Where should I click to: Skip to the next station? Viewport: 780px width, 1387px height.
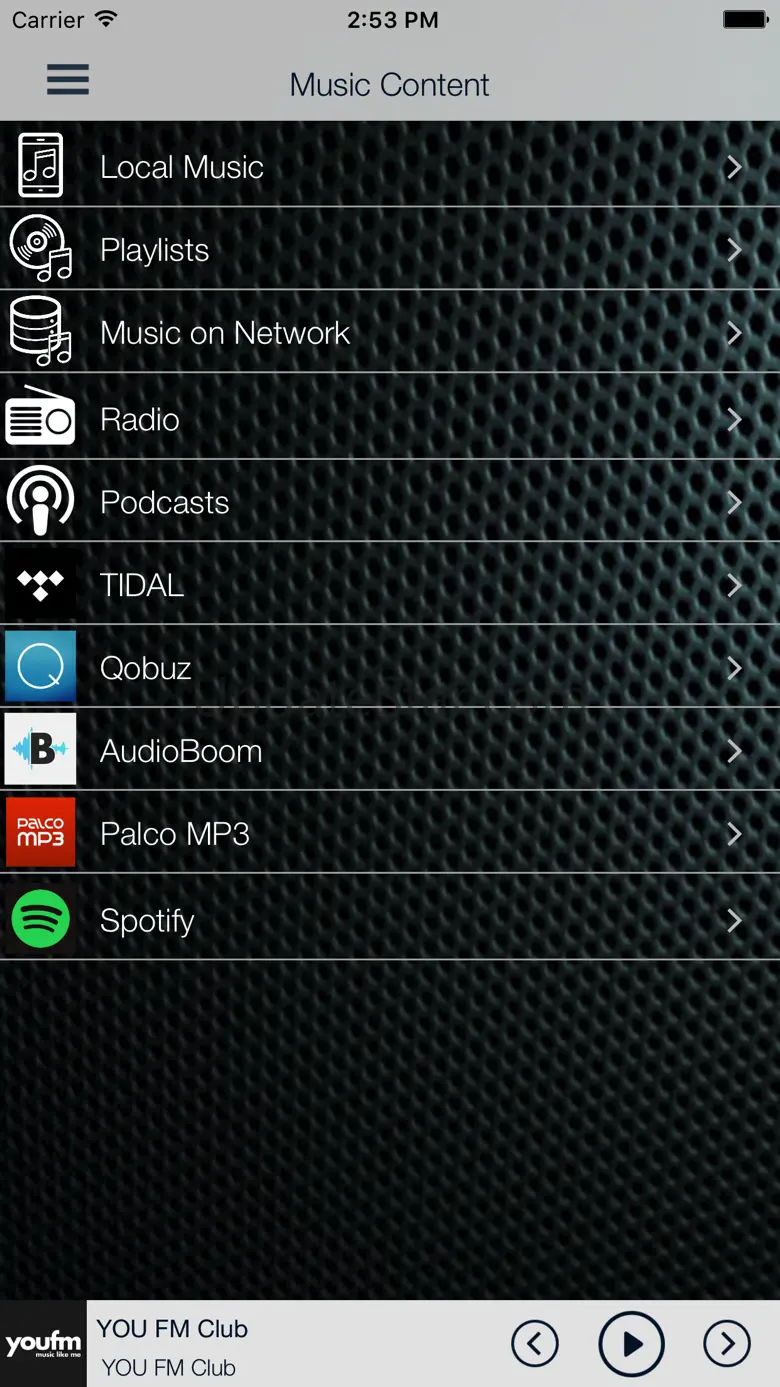coord(727,1344)
